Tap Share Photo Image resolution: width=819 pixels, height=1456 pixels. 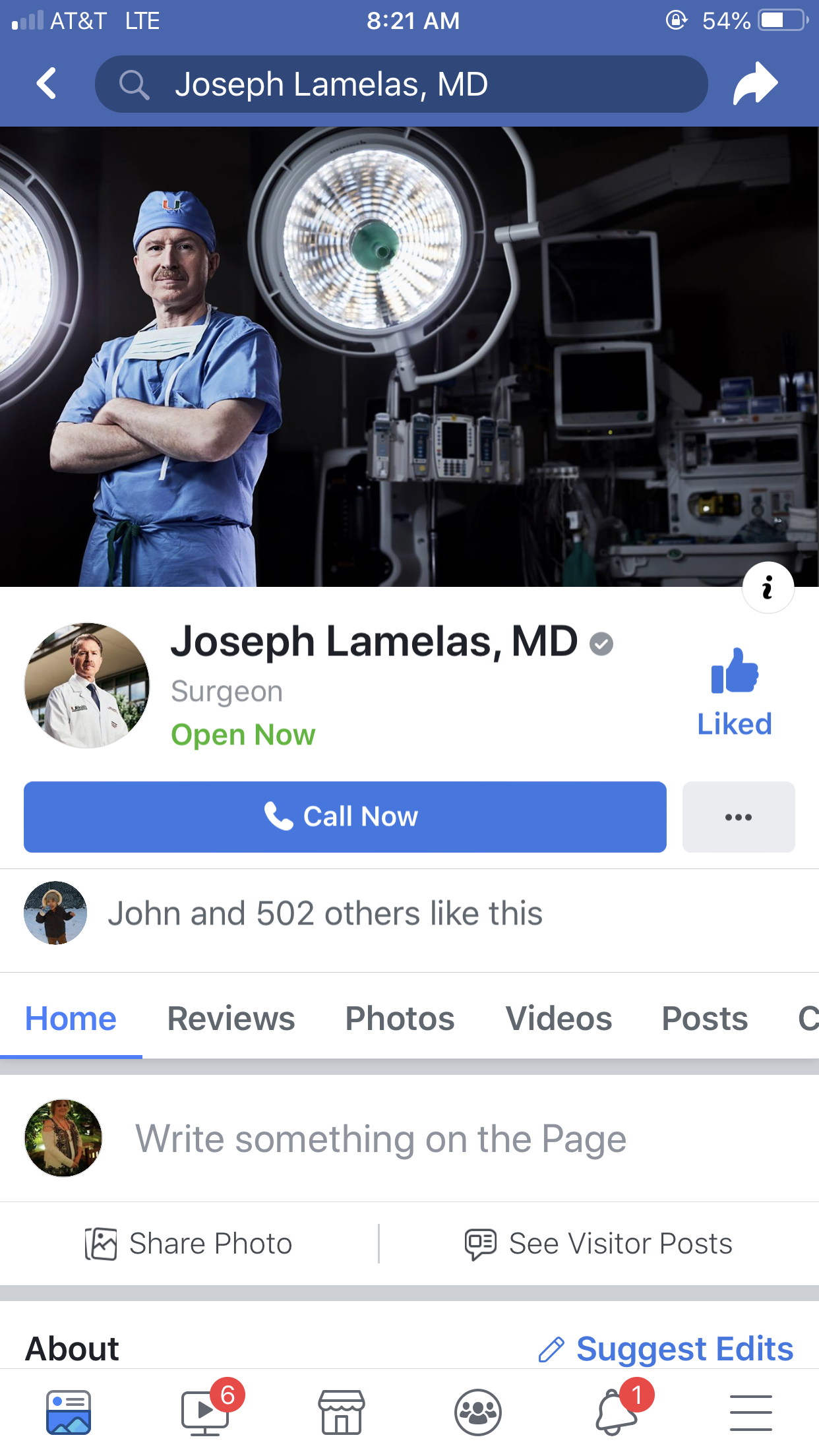pyautogui.click(x=189, y=1244)
